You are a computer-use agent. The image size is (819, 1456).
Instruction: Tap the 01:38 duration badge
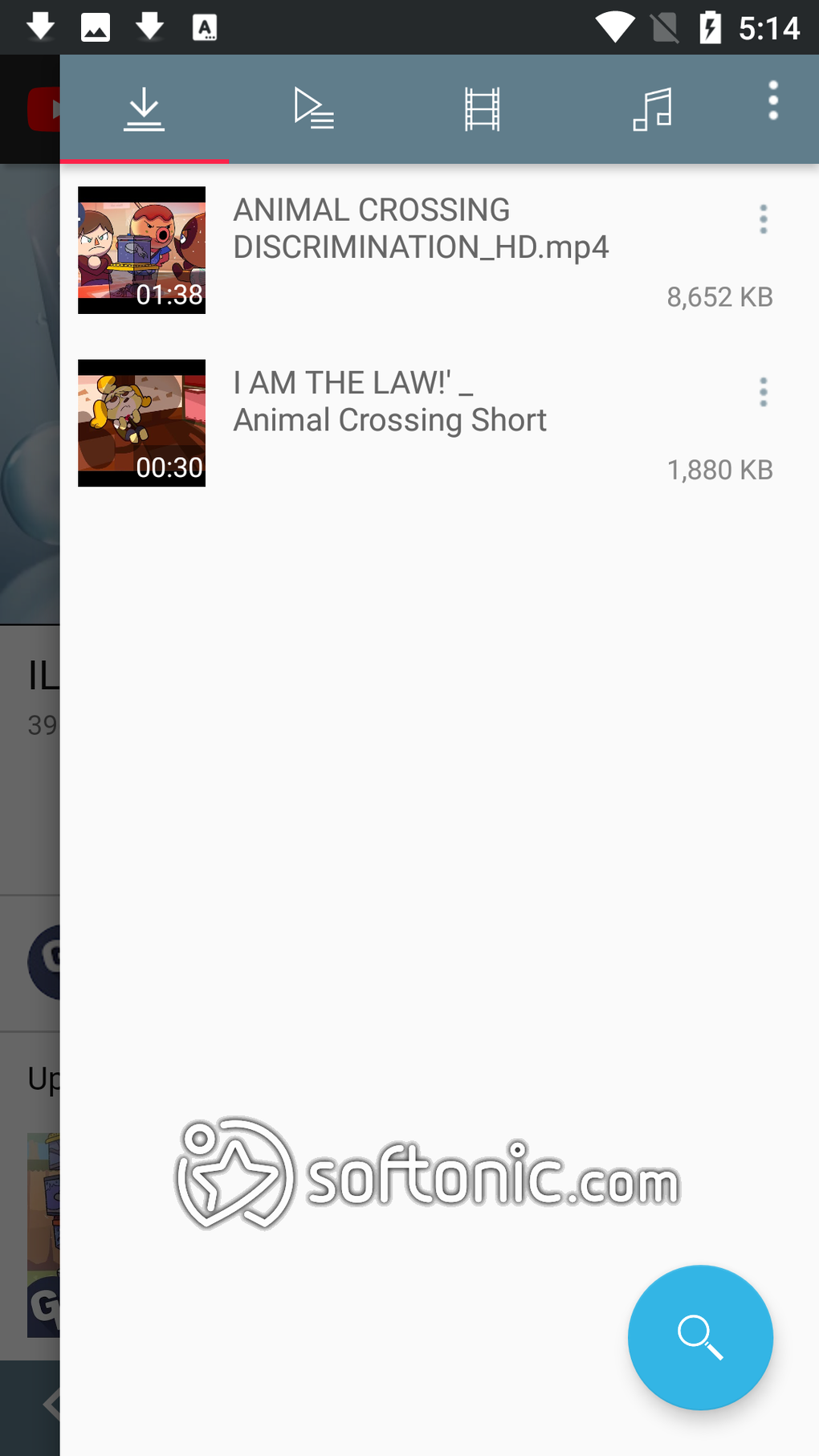tap(170, 295)
